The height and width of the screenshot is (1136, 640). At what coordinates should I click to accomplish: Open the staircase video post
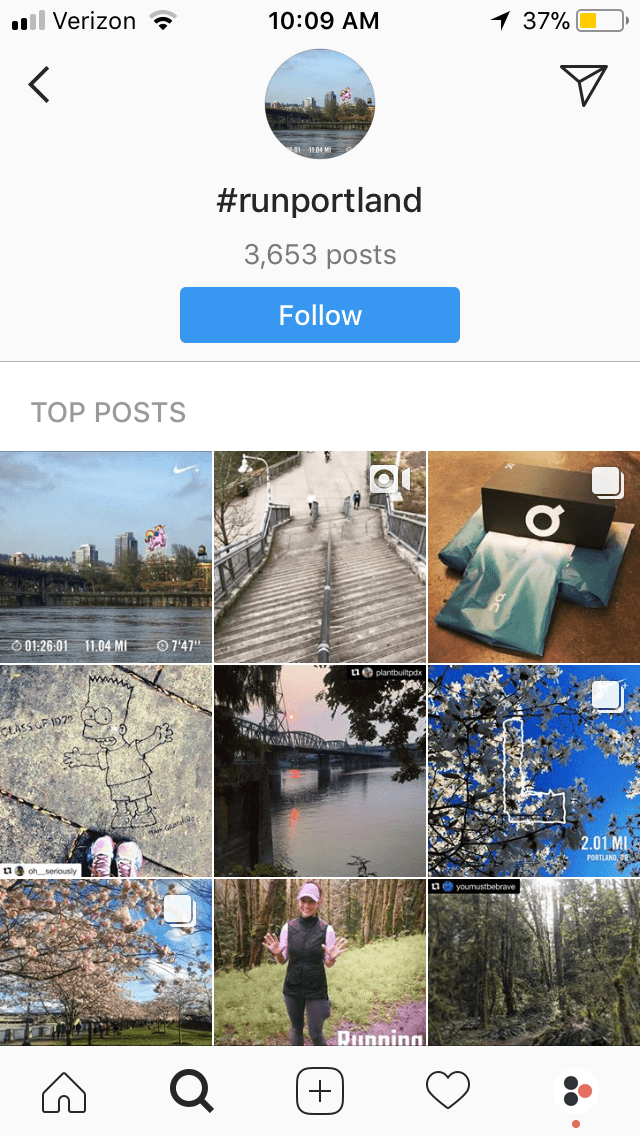[320, 557]
